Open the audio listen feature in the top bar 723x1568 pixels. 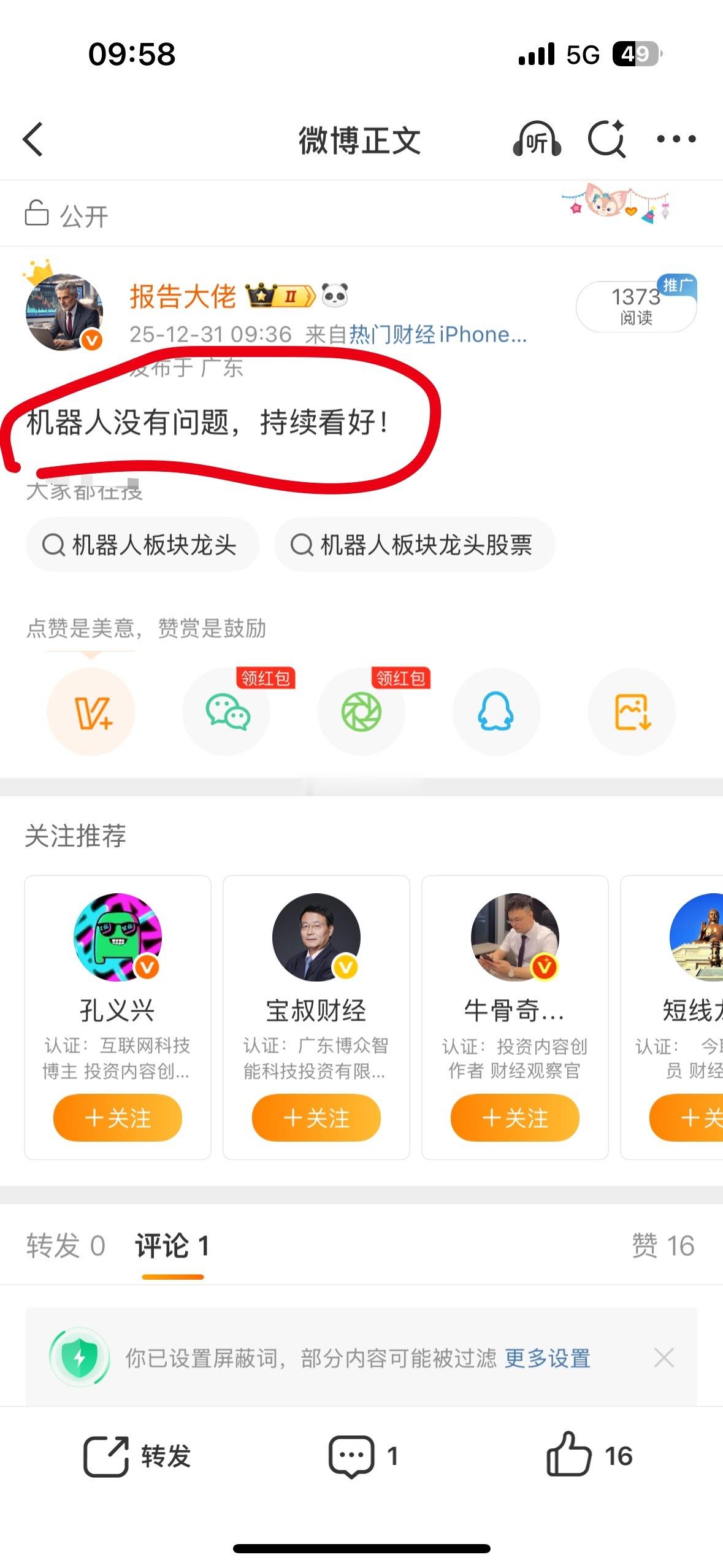pos(538,140)
